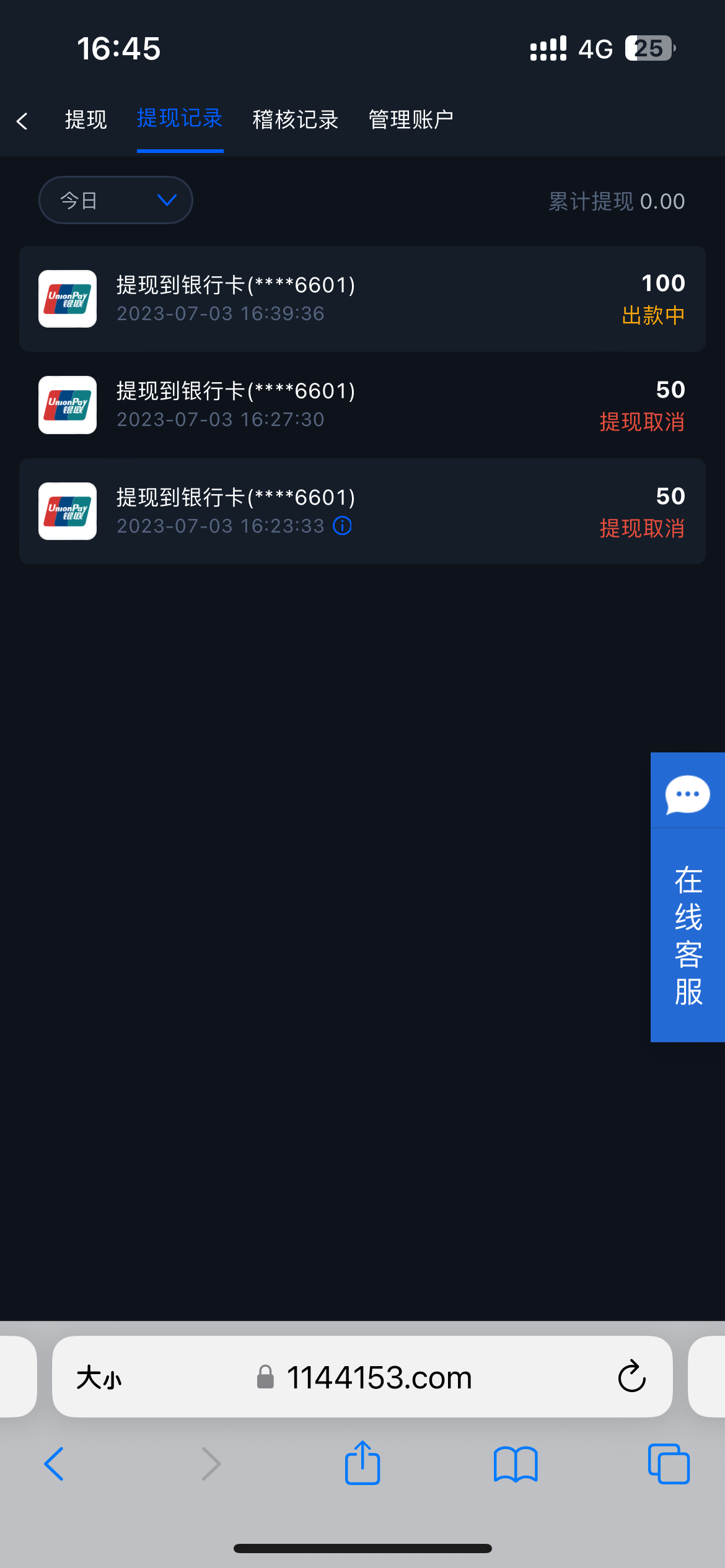Image resolution: width=725 pixels, height=1568 pixels.
Task: Select the 提现记录 tab
Action: click(180, 120)
